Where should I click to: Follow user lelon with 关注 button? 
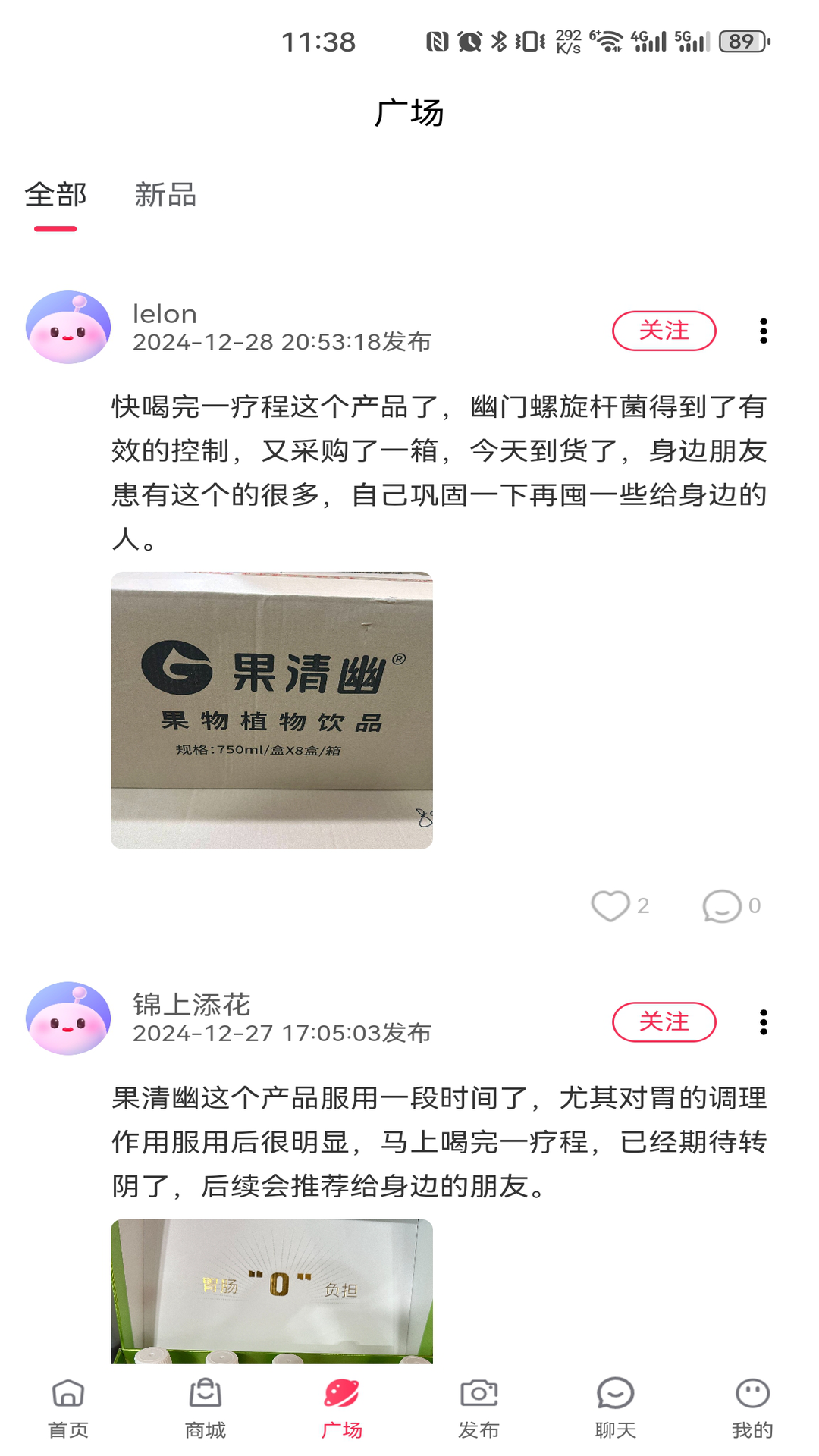(x=664, y=331)
